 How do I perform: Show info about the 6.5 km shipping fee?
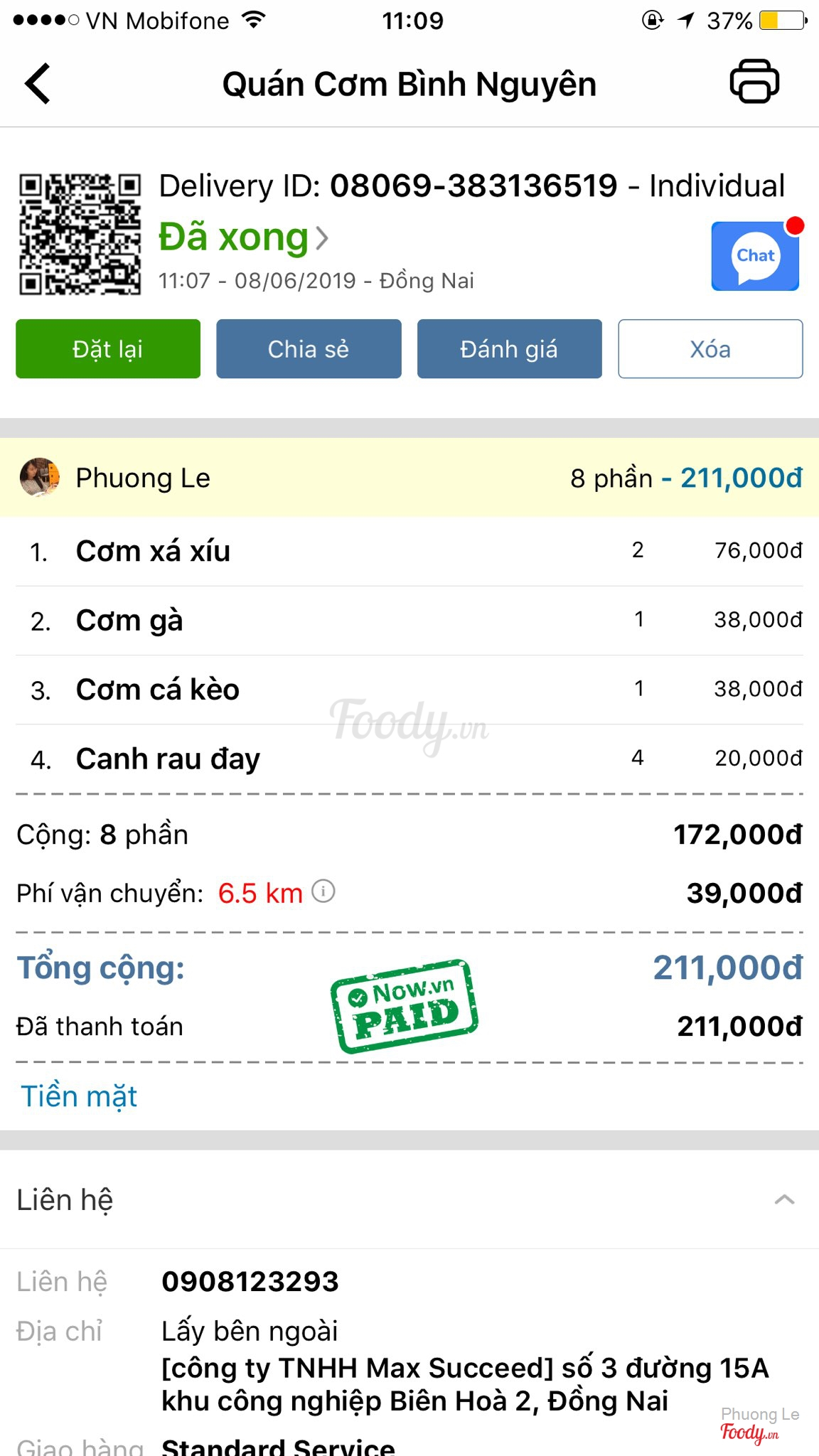coord(323,892)
